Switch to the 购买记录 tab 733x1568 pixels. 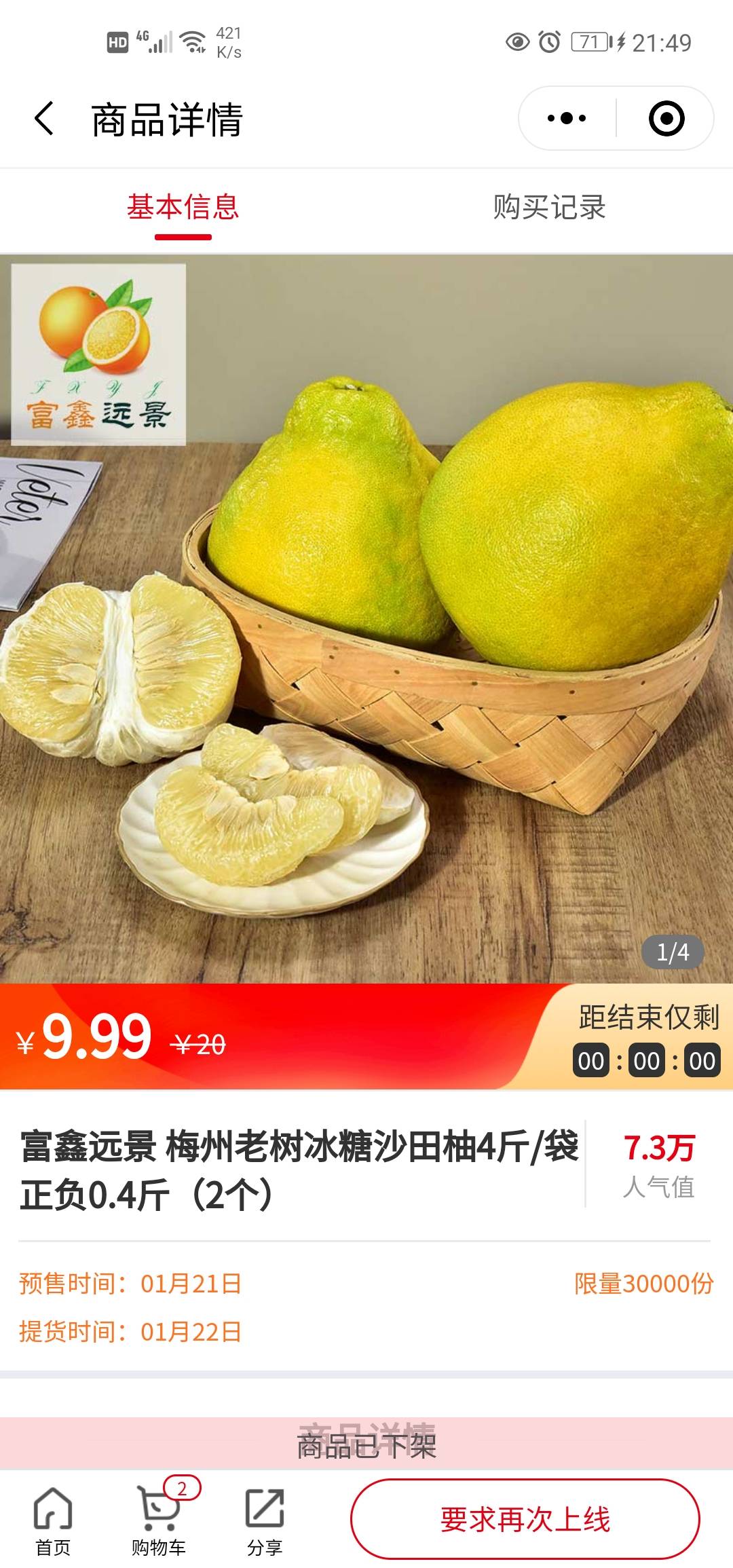[549, 207]
